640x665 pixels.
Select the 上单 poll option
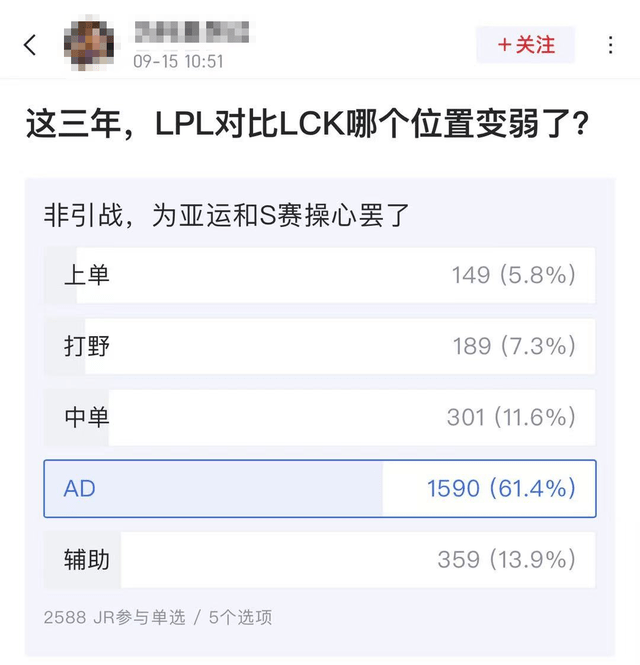coord(319,275)
